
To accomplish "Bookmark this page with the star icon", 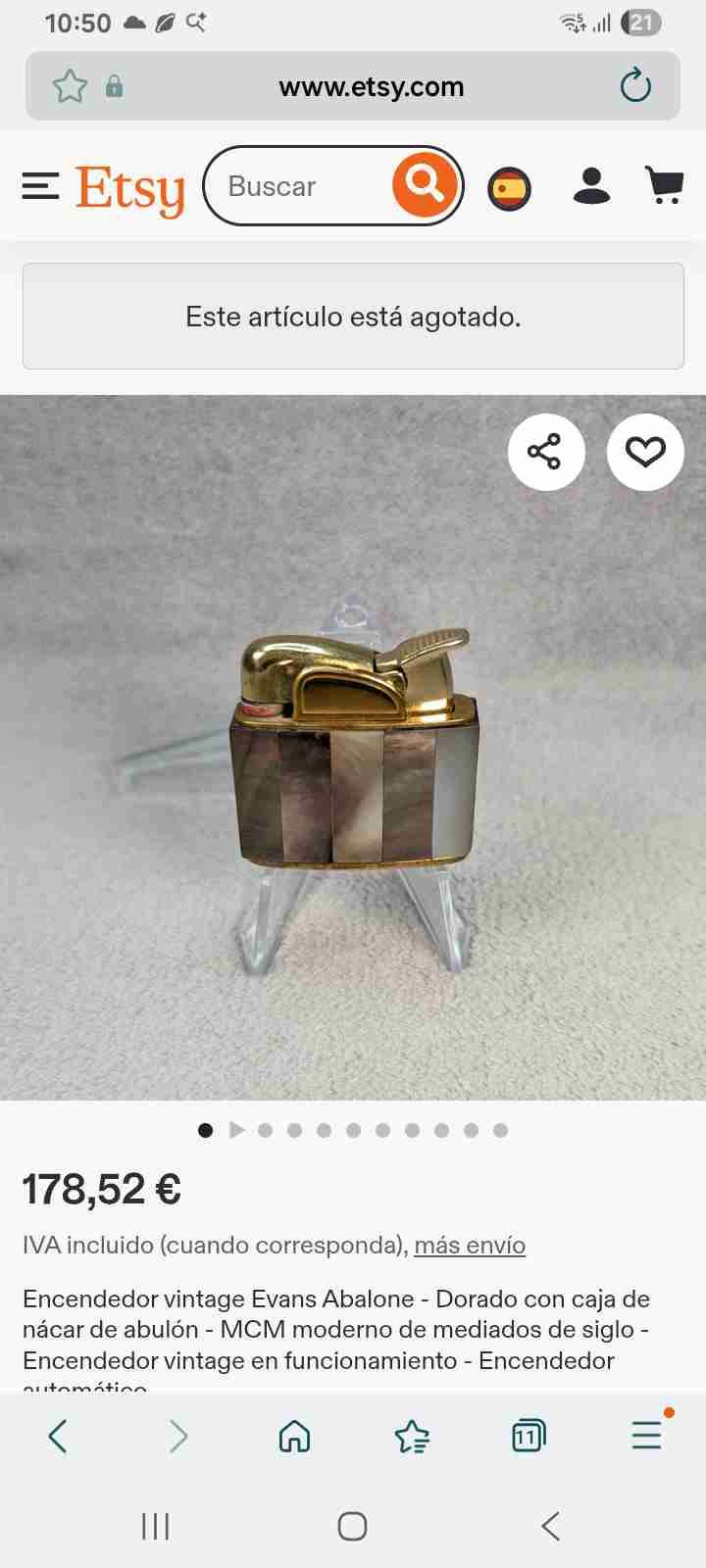I will pyautogui.click(x=70, y=86).
